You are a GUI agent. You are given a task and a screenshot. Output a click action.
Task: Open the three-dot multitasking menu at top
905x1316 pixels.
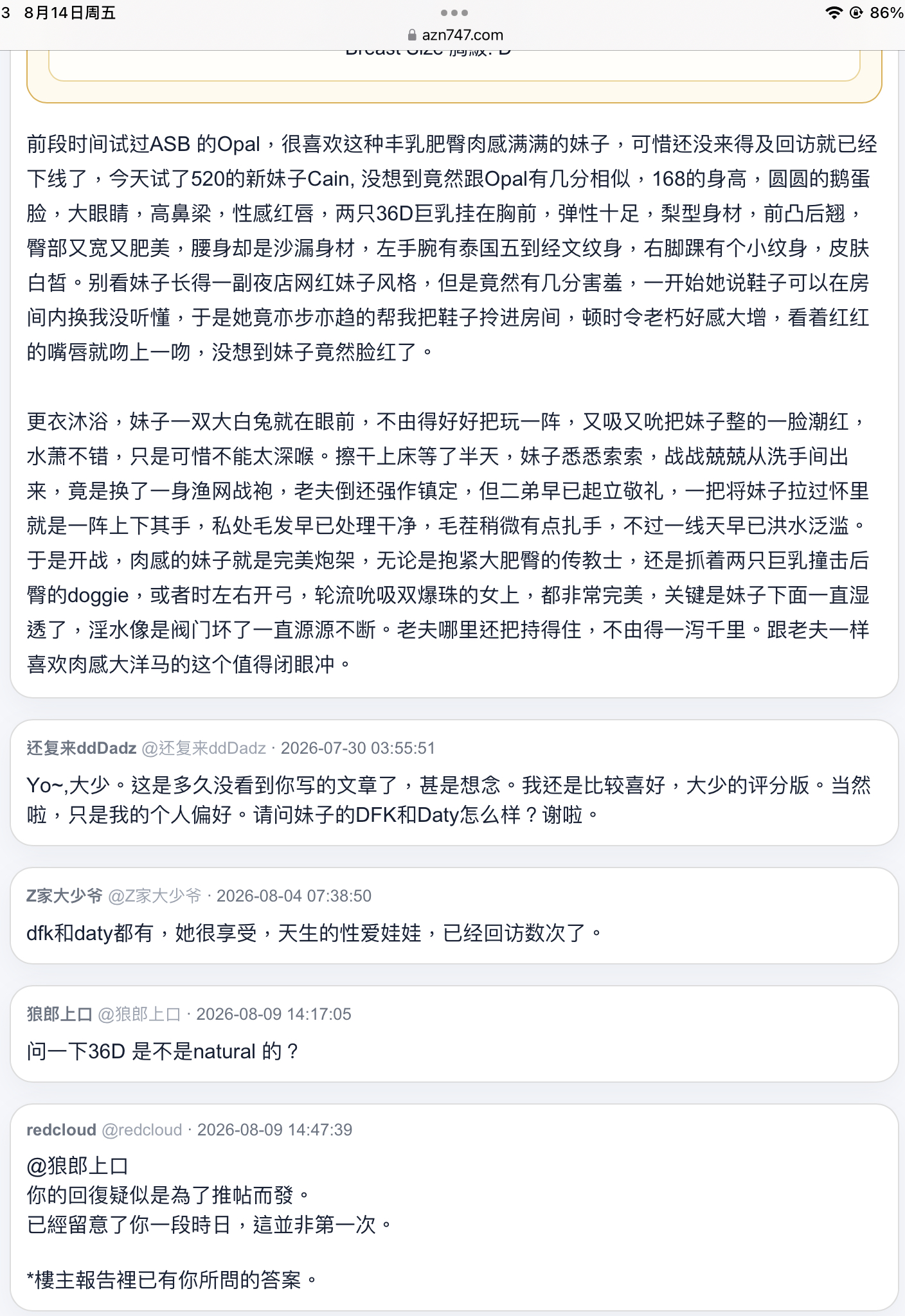[454, 13]
